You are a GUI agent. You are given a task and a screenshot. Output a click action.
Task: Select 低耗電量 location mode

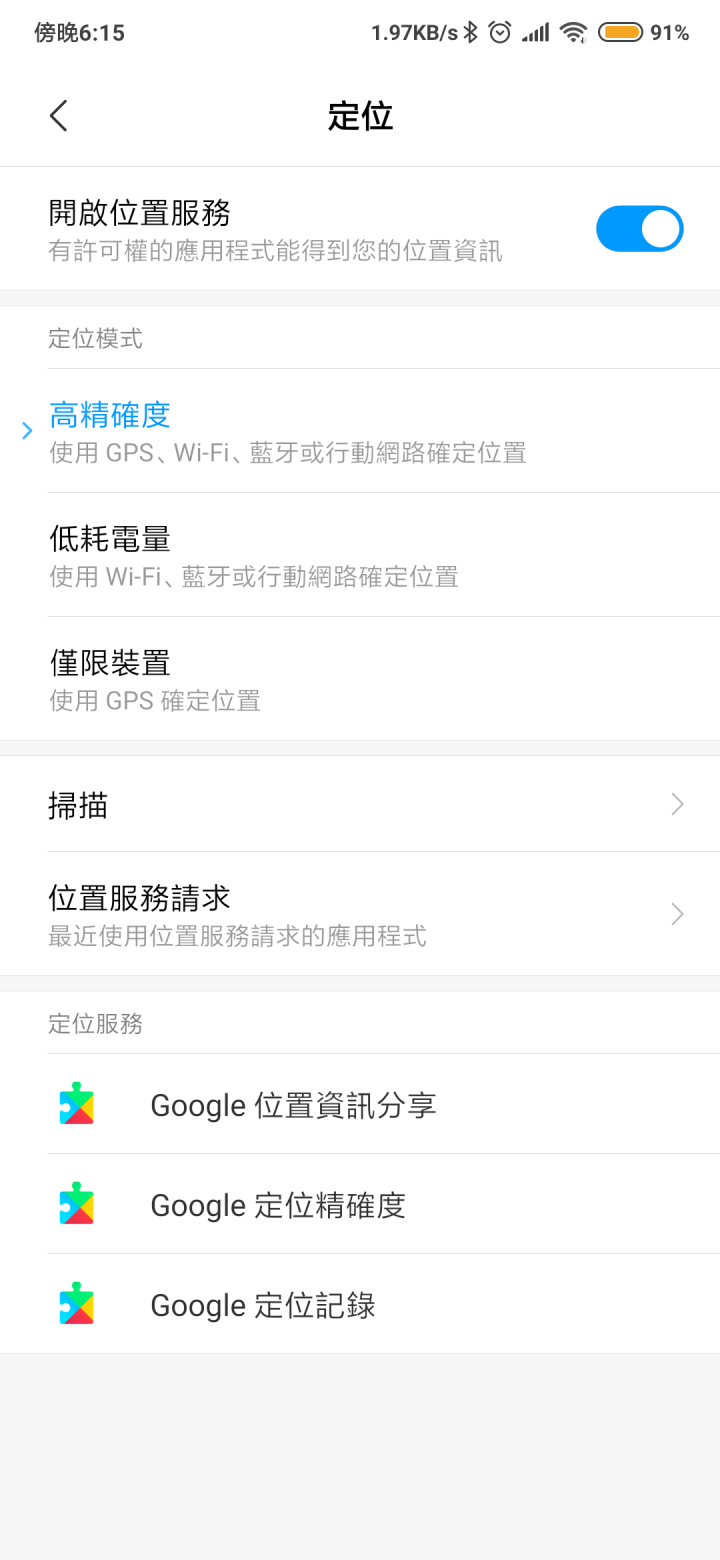[360, 555]
